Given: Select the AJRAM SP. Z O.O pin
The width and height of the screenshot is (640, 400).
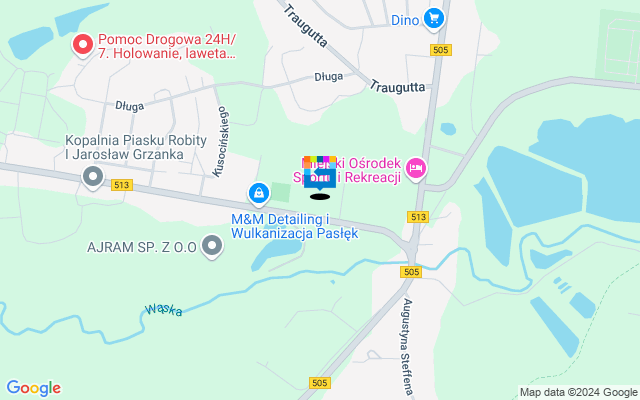Looking at the screenshot, I should [x=212, y=245].
